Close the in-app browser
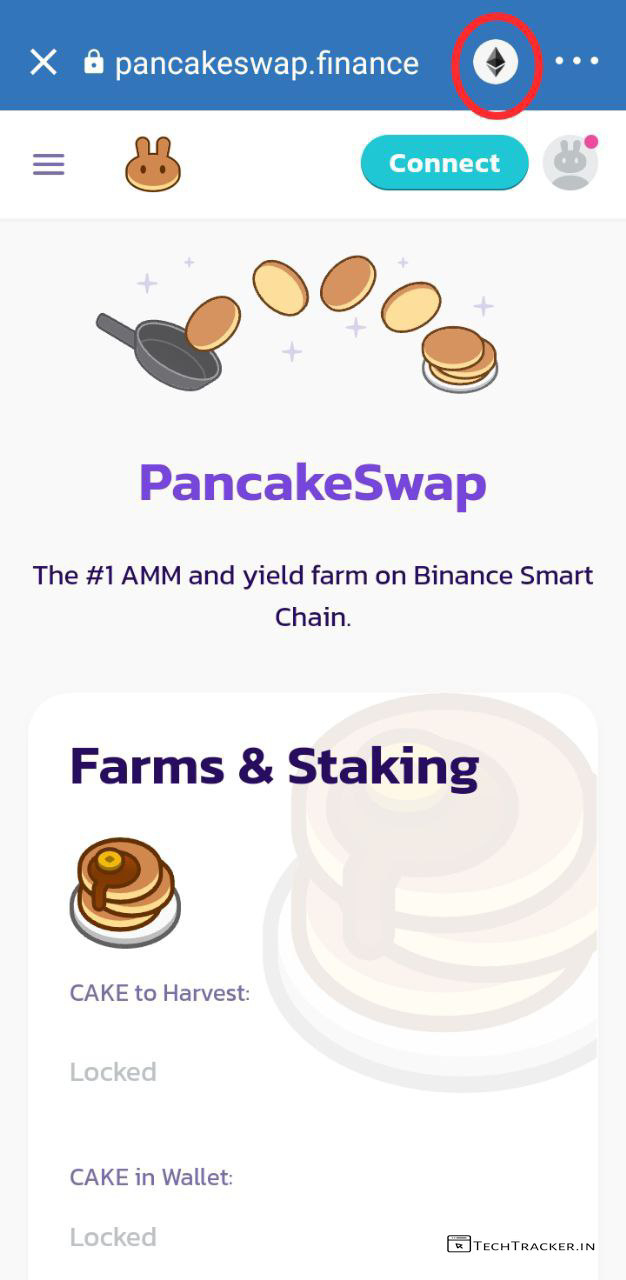The width and height of the screenshot is (626, 1280). click(43, 62)
